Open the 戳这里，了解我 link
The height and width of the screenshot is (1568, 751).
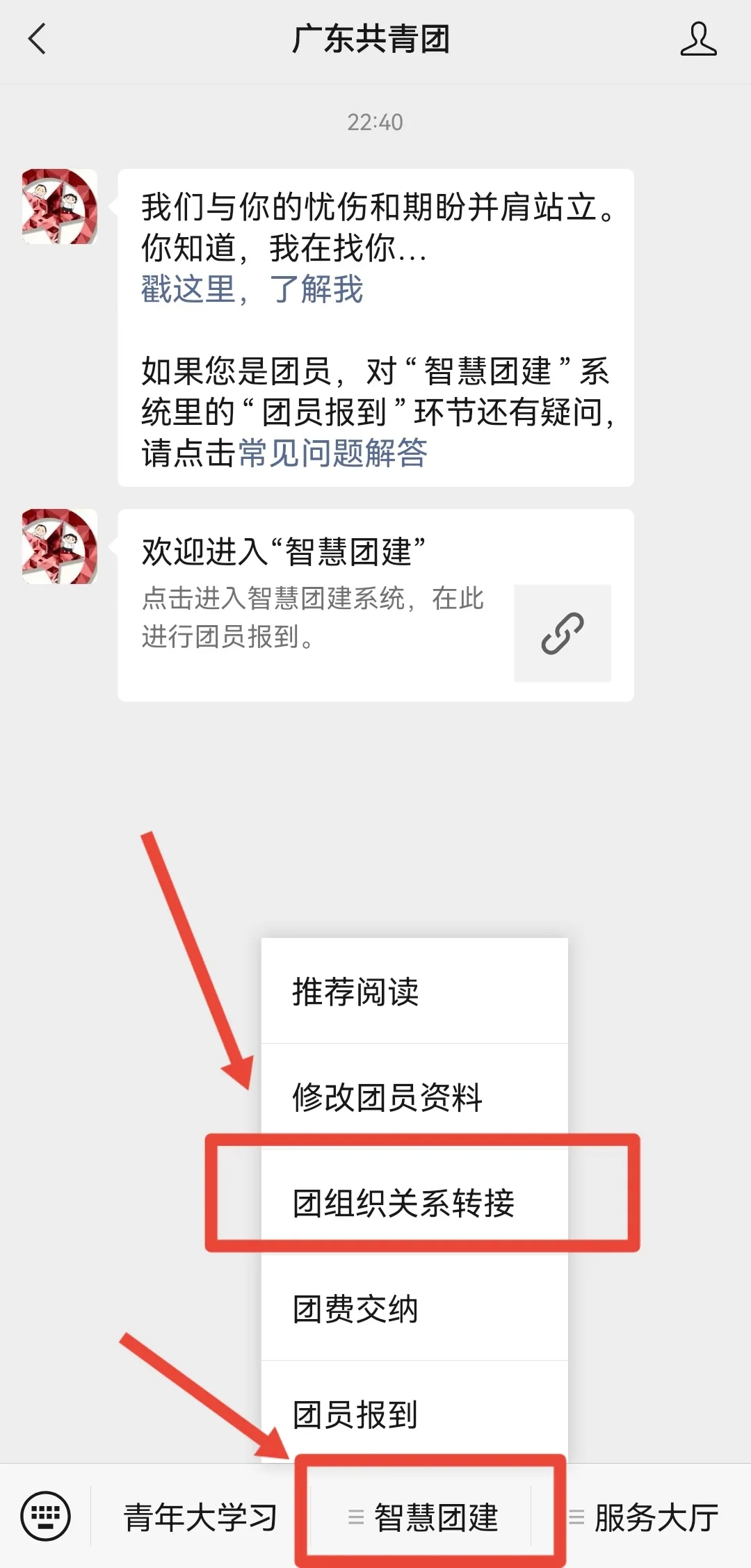click(x=252, y=289)
